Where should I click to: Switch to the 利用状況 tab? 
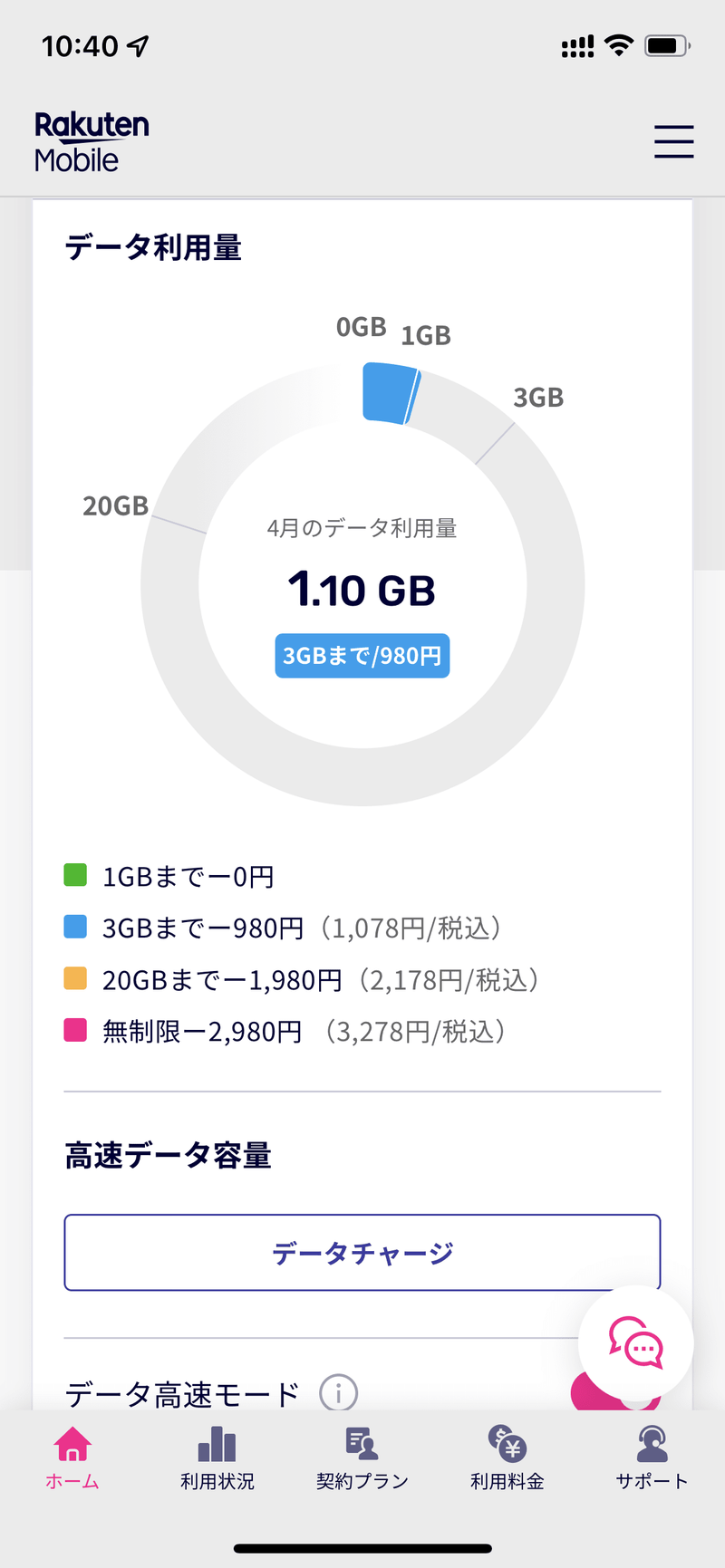[x=217, y=1457]
